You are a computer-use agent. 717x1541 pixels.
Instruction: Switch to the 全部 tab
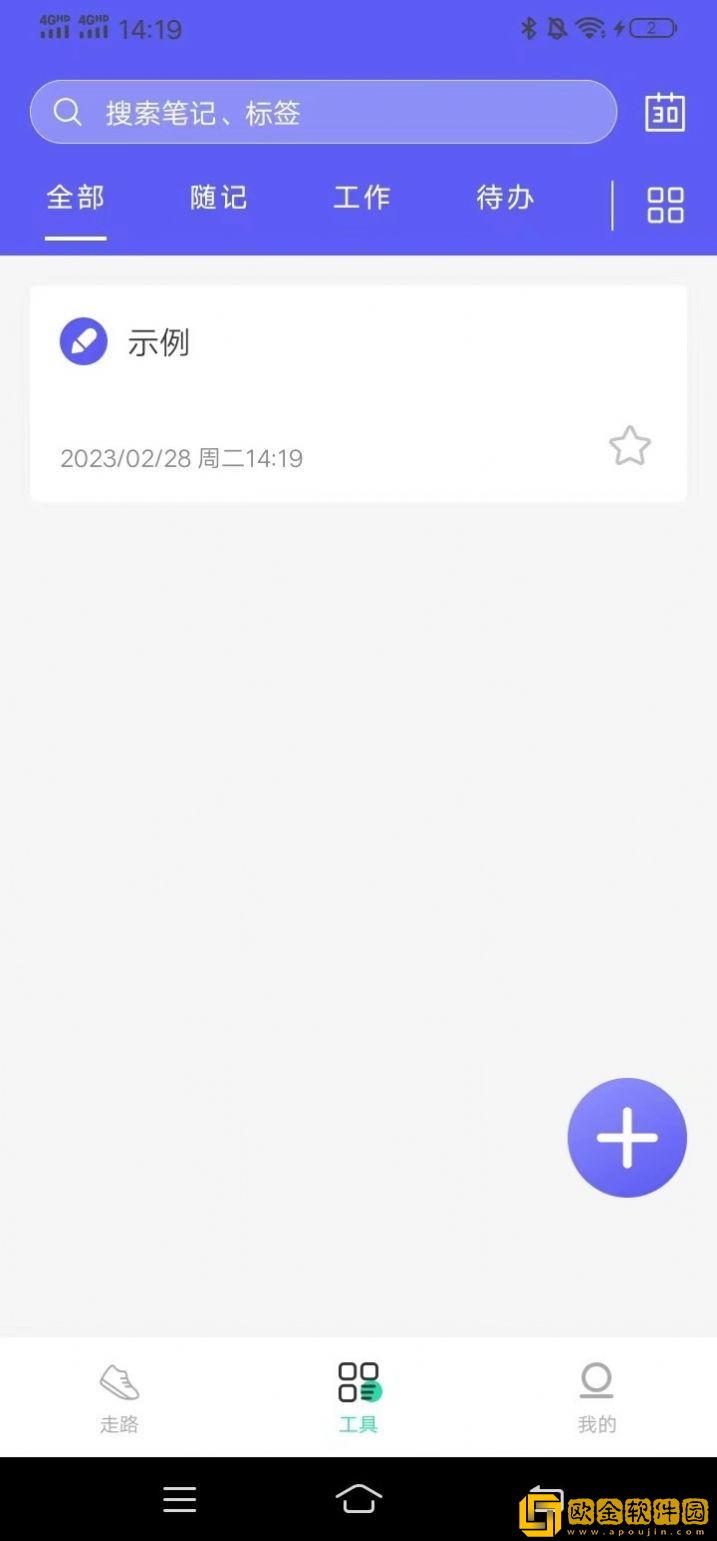pos(75,198)
